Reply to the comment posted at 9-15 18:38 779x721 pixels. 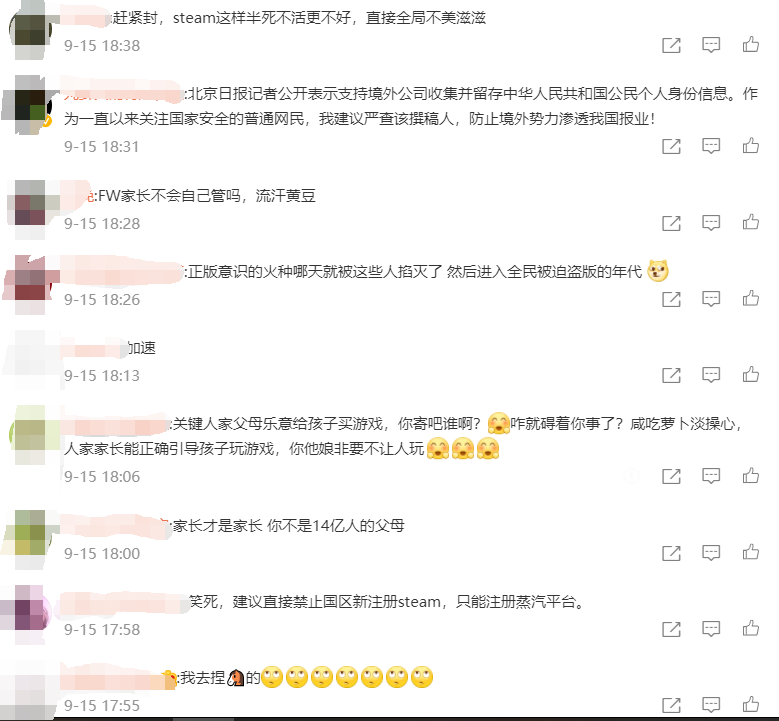coord(711,45)
